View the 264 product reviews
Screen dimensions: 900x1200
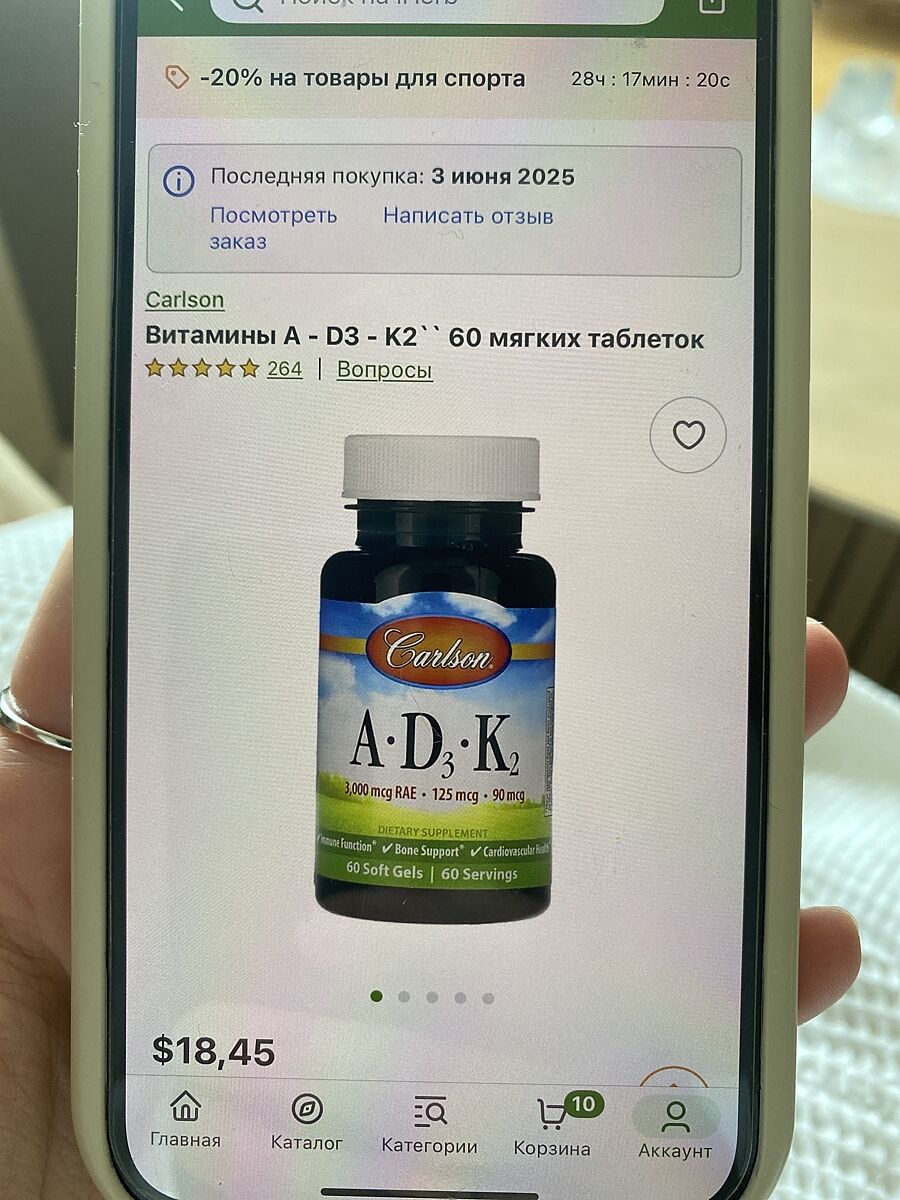pos(284,369)
